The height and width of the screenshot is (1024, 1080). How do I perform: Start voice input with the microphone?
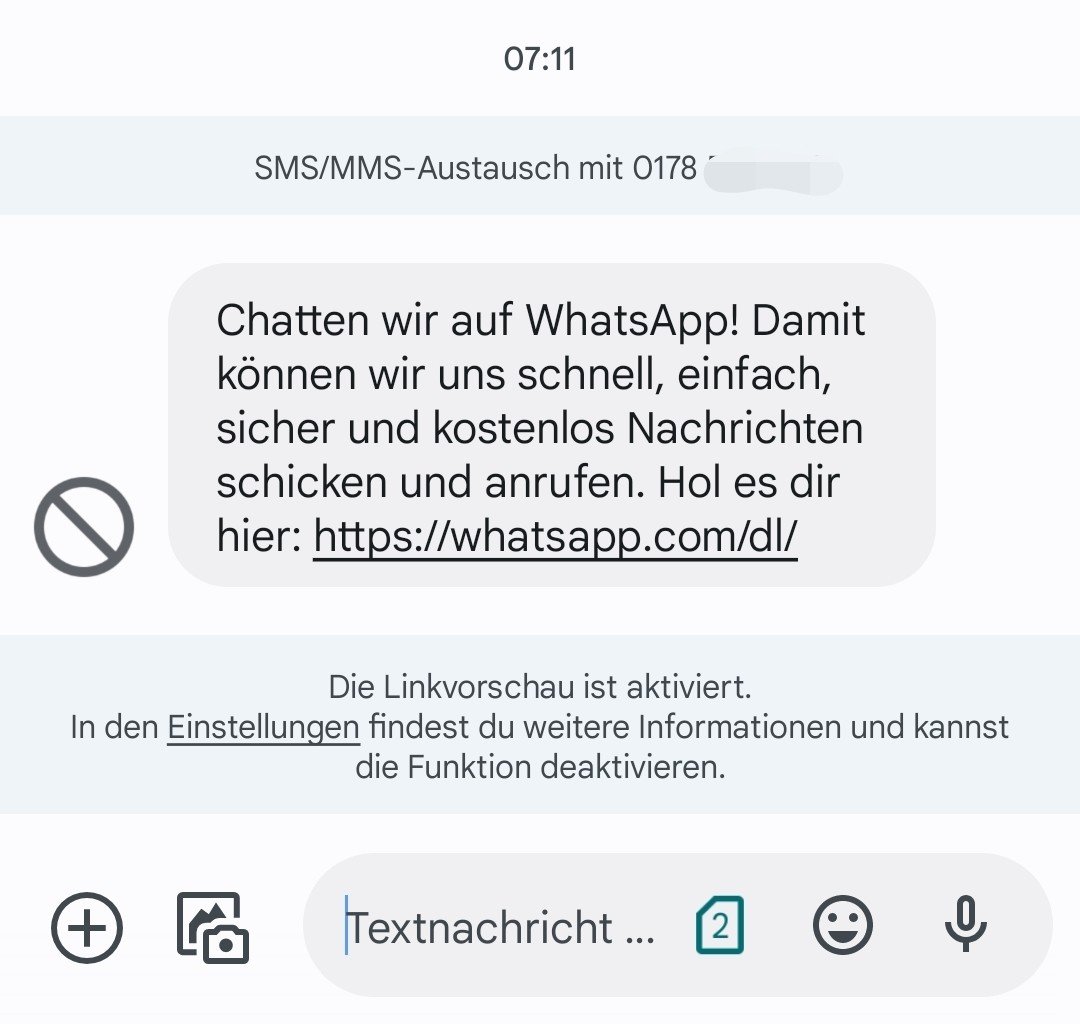[x=965, y=925]
